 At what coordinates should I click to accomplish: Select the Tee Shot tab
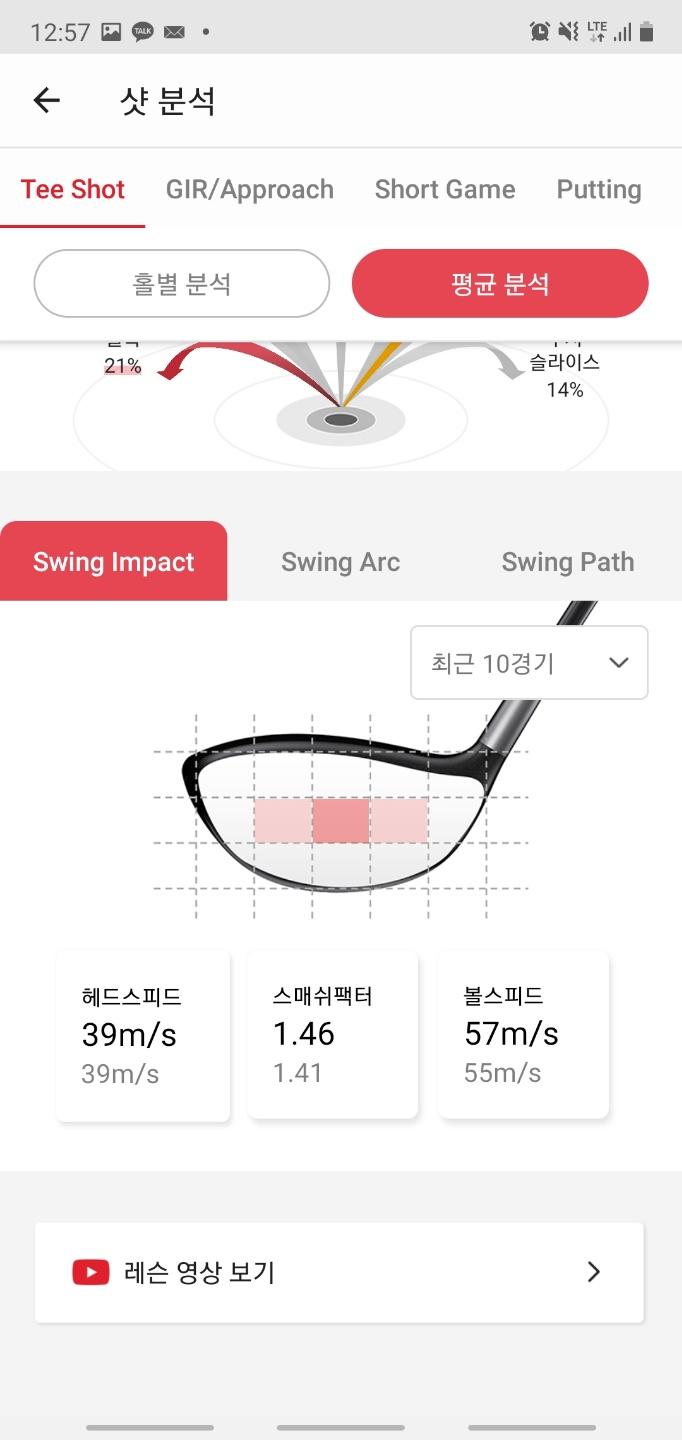pyautogui.click(x=73, y=189)
